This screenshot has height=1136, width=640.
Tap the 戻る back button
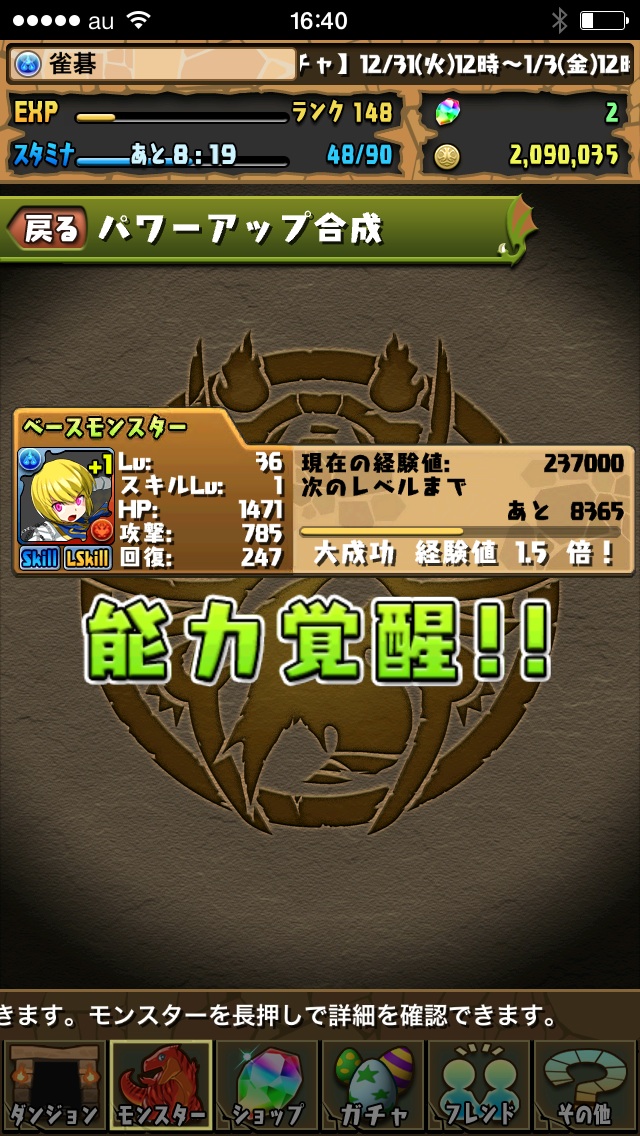[x=46, y=230]
